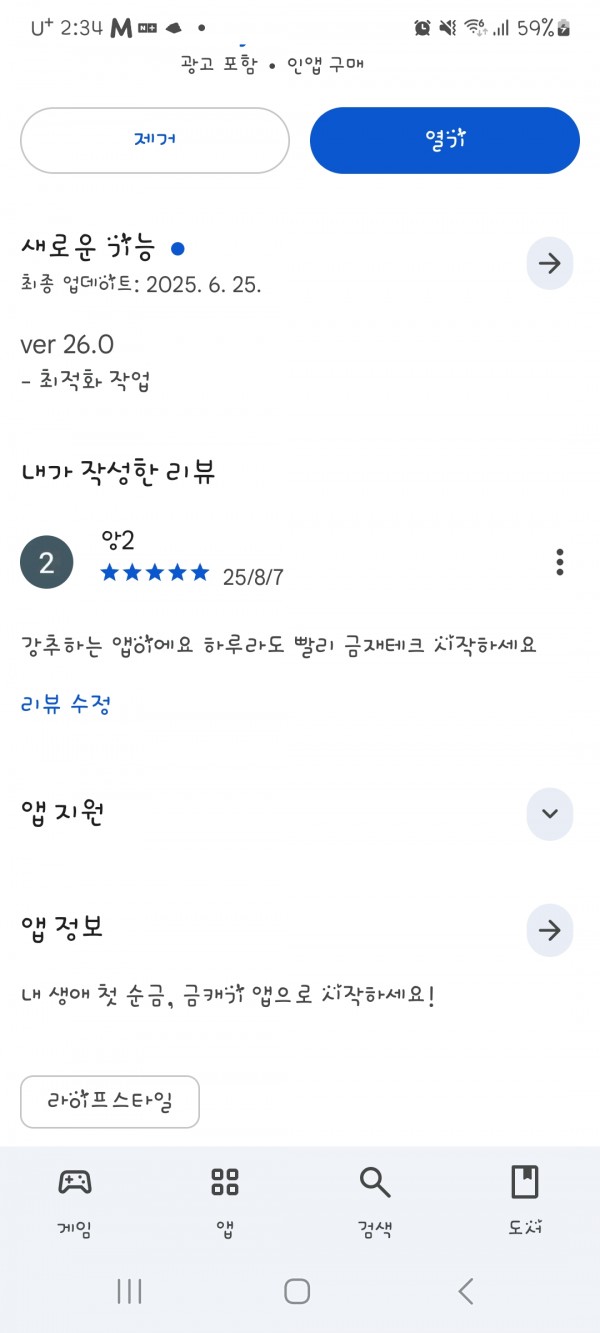Select the 라이프스타일 chip
600x1333 pixels.
pyautogui.click(x=110, y=1102)
